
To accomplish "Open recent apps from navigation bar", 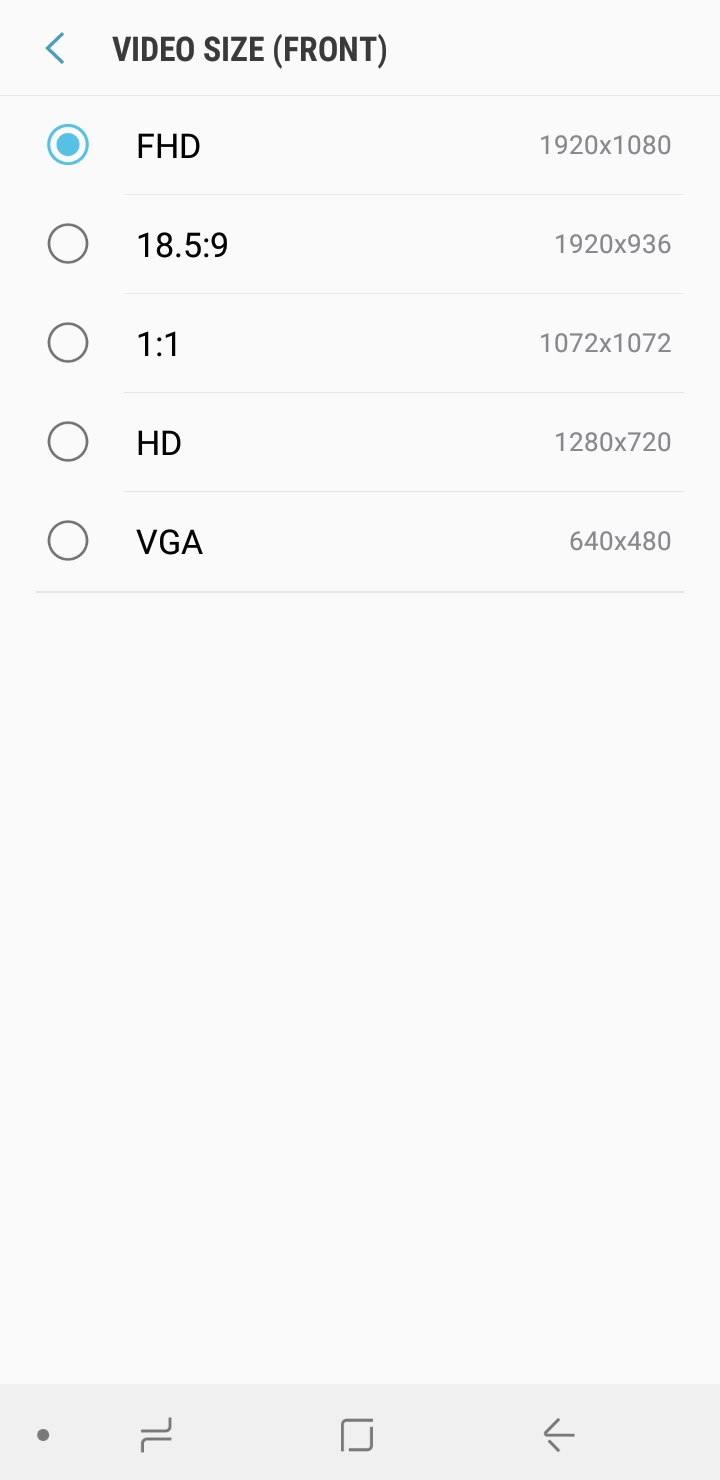I will [156, 1435].
